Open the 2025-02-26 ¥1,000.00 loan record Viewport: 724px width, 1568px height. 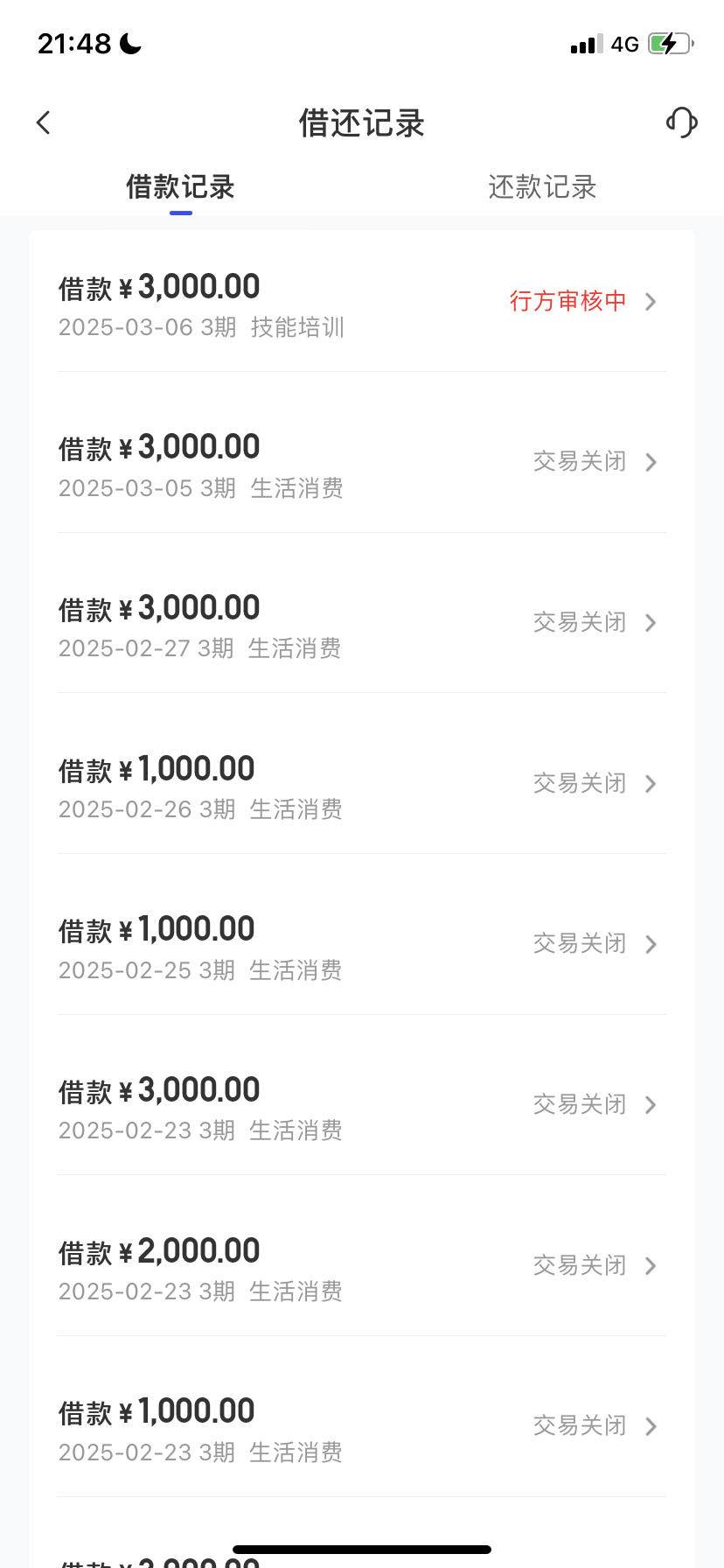tap(362, 785)
